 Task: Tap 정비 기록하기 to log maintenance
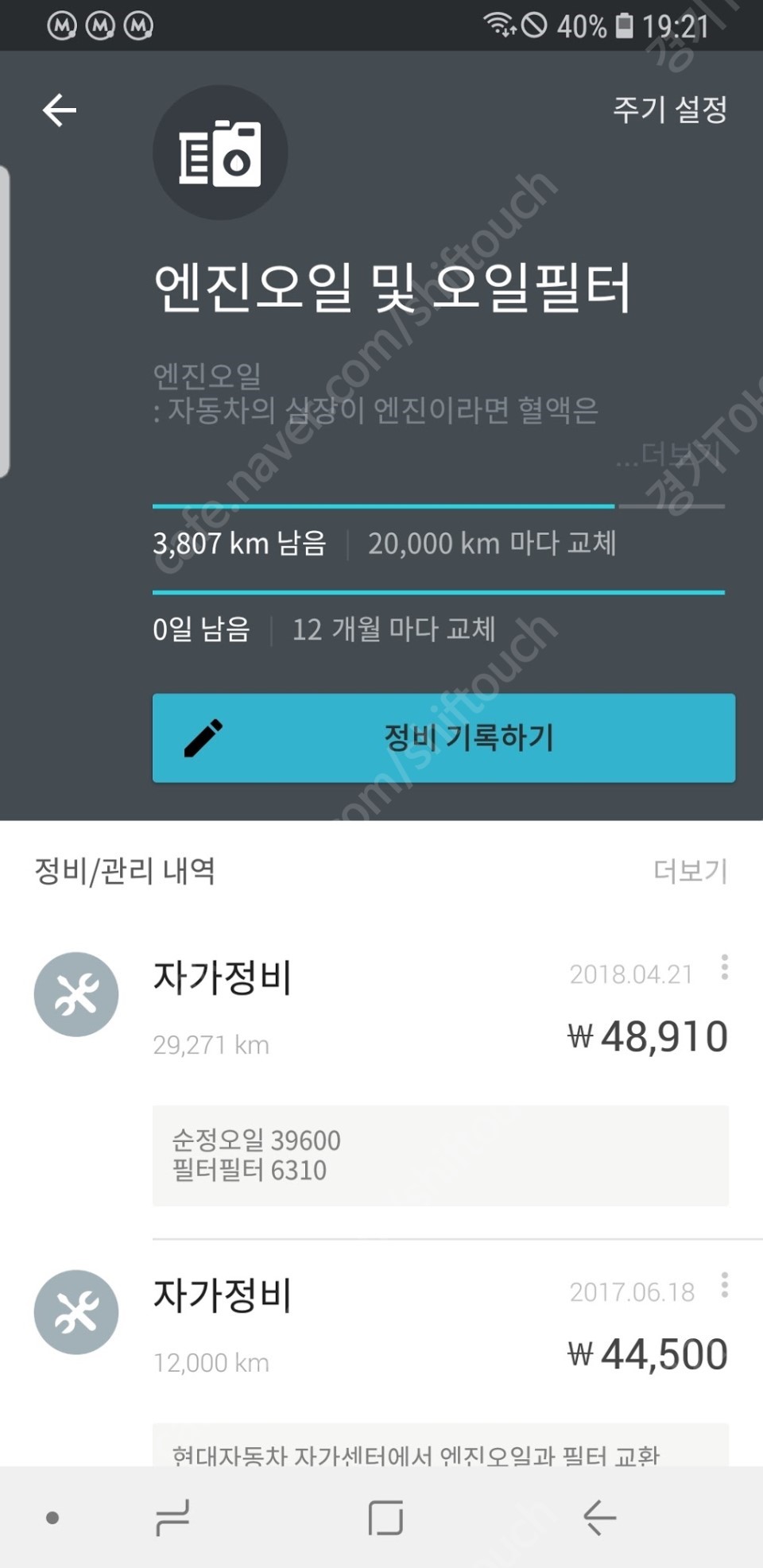click(443, 738)
